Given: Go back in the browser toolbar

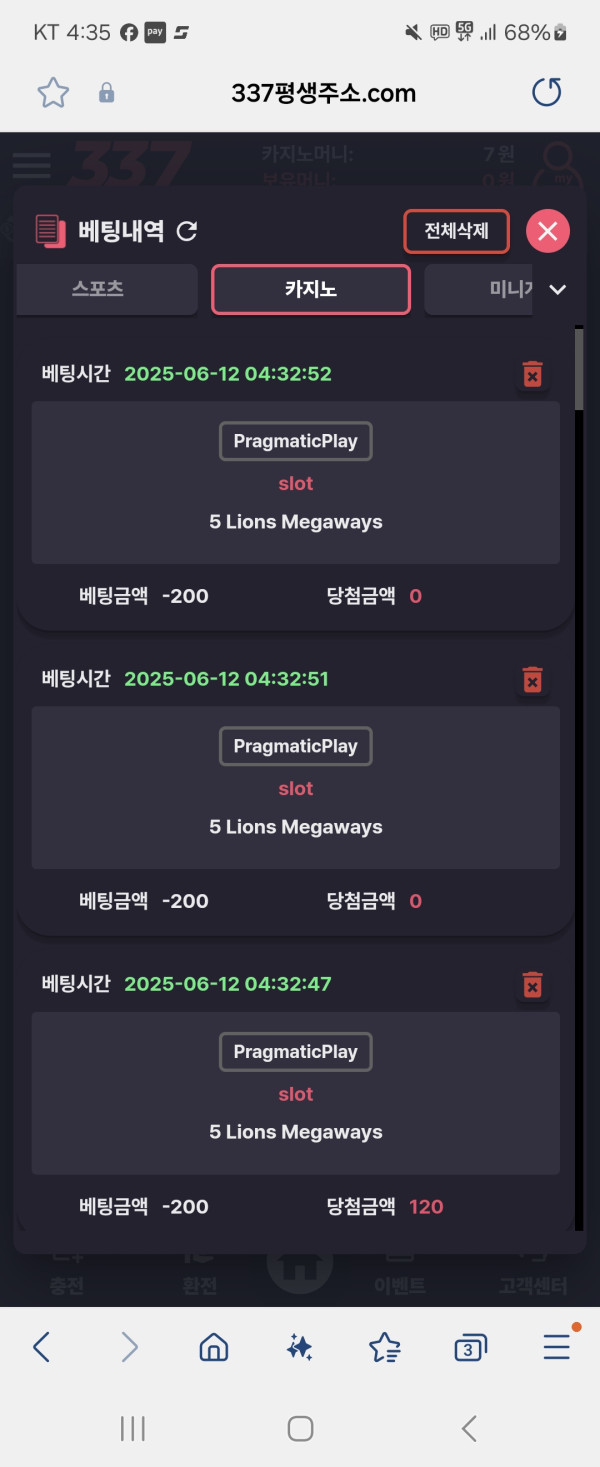Looking at the screenshot, I should point(41,1348).
